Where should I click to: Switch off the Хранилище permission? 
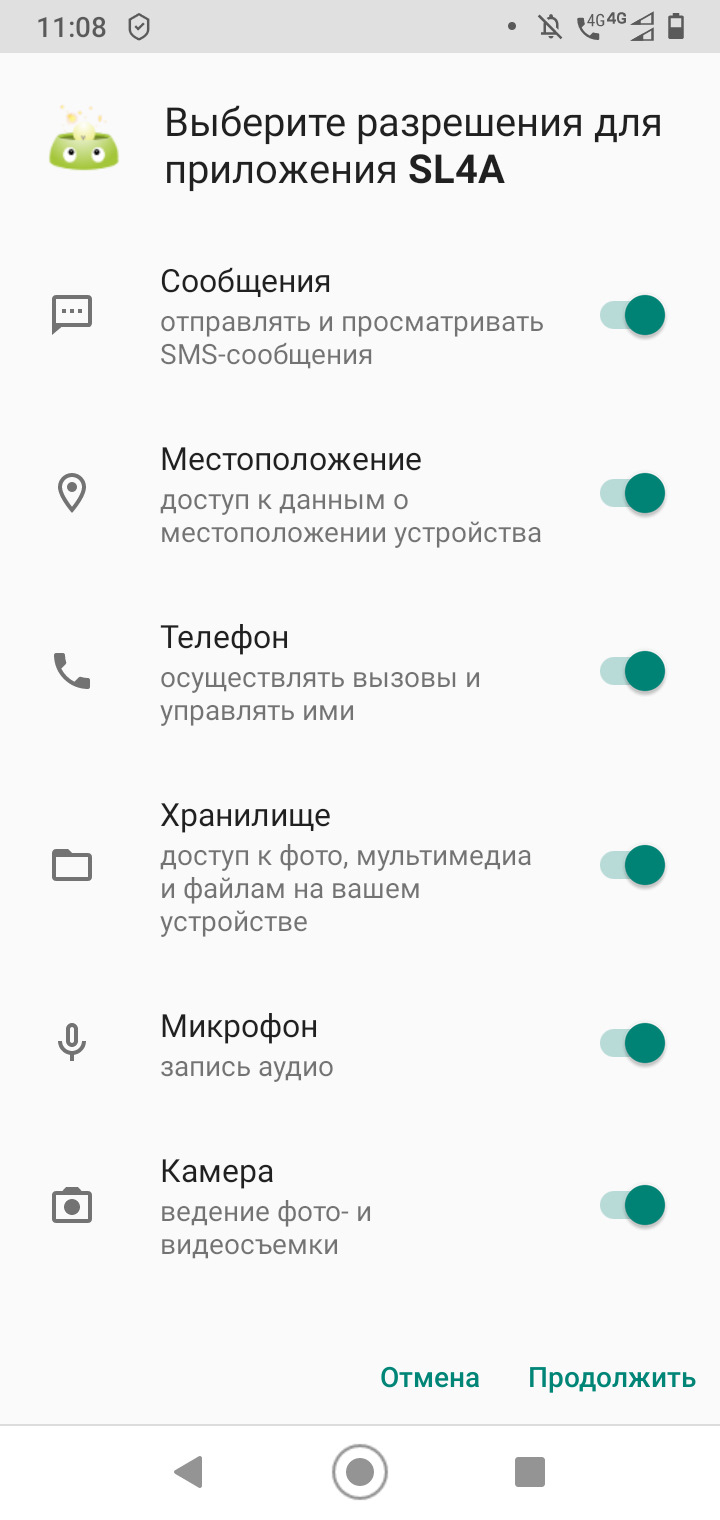(633, 865)
